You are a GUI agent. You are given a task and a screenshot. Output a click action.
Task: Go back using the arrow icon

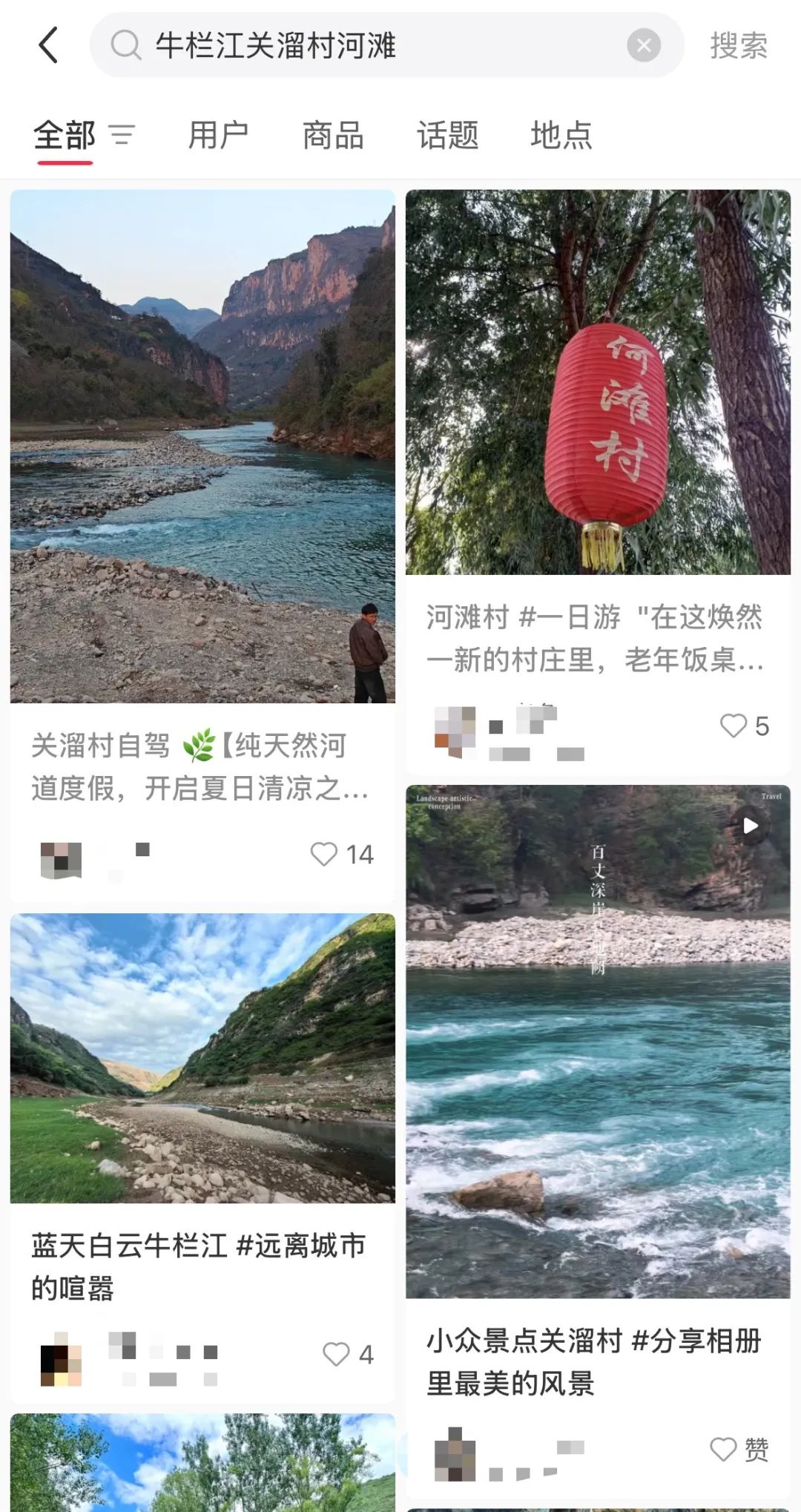[48, 45]
